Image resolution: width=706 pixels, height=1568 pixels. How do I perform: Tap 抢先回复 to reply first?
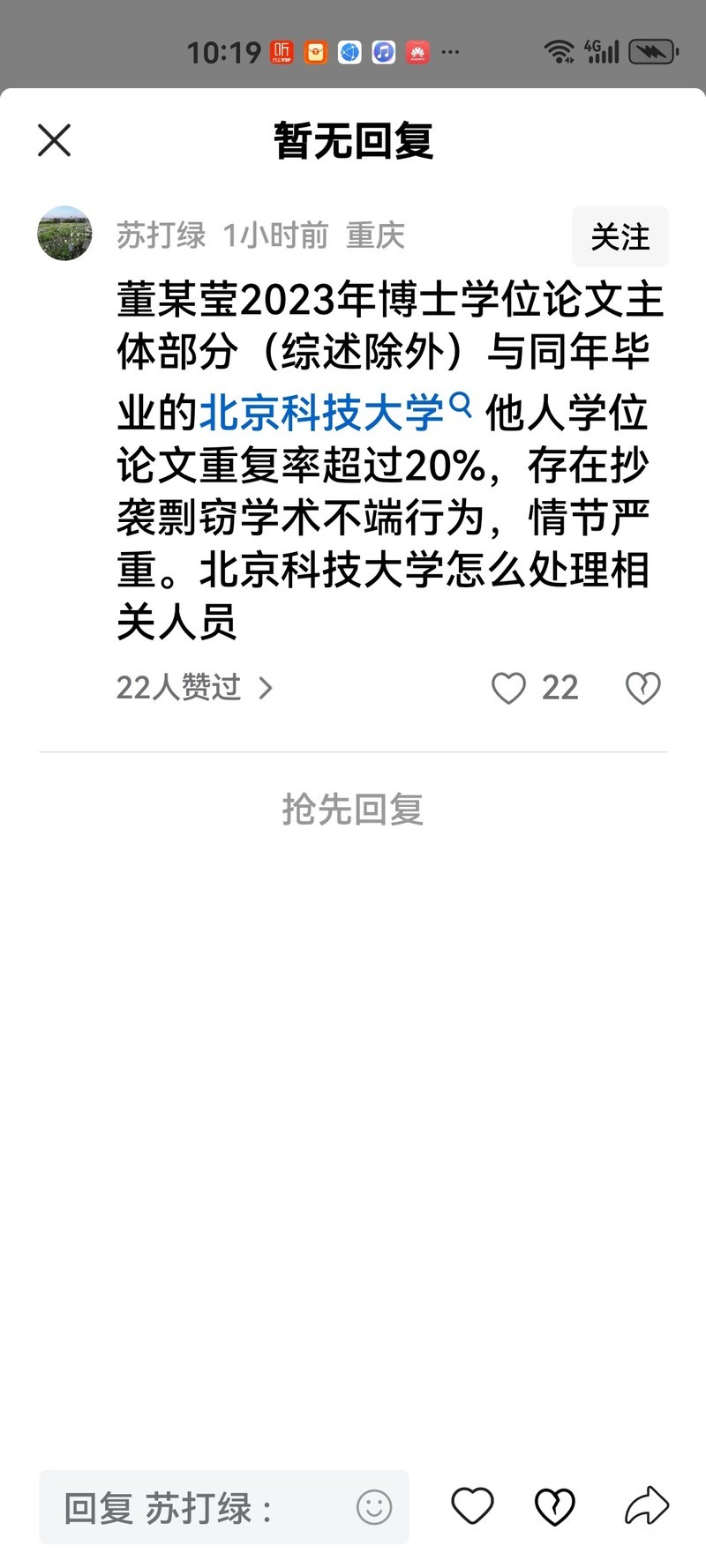pos(352,809)
